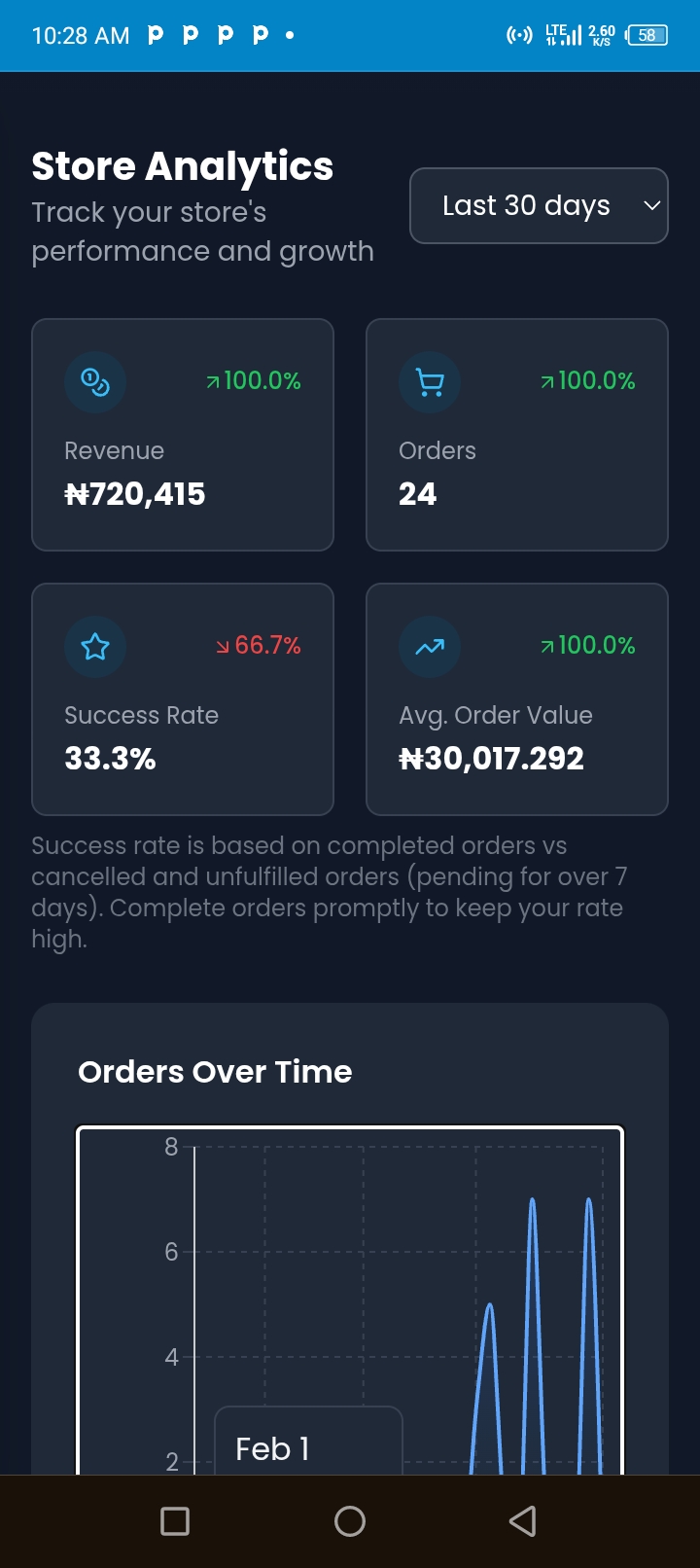Tap the trending line Avg. Order Value icon

coord(429,647)
